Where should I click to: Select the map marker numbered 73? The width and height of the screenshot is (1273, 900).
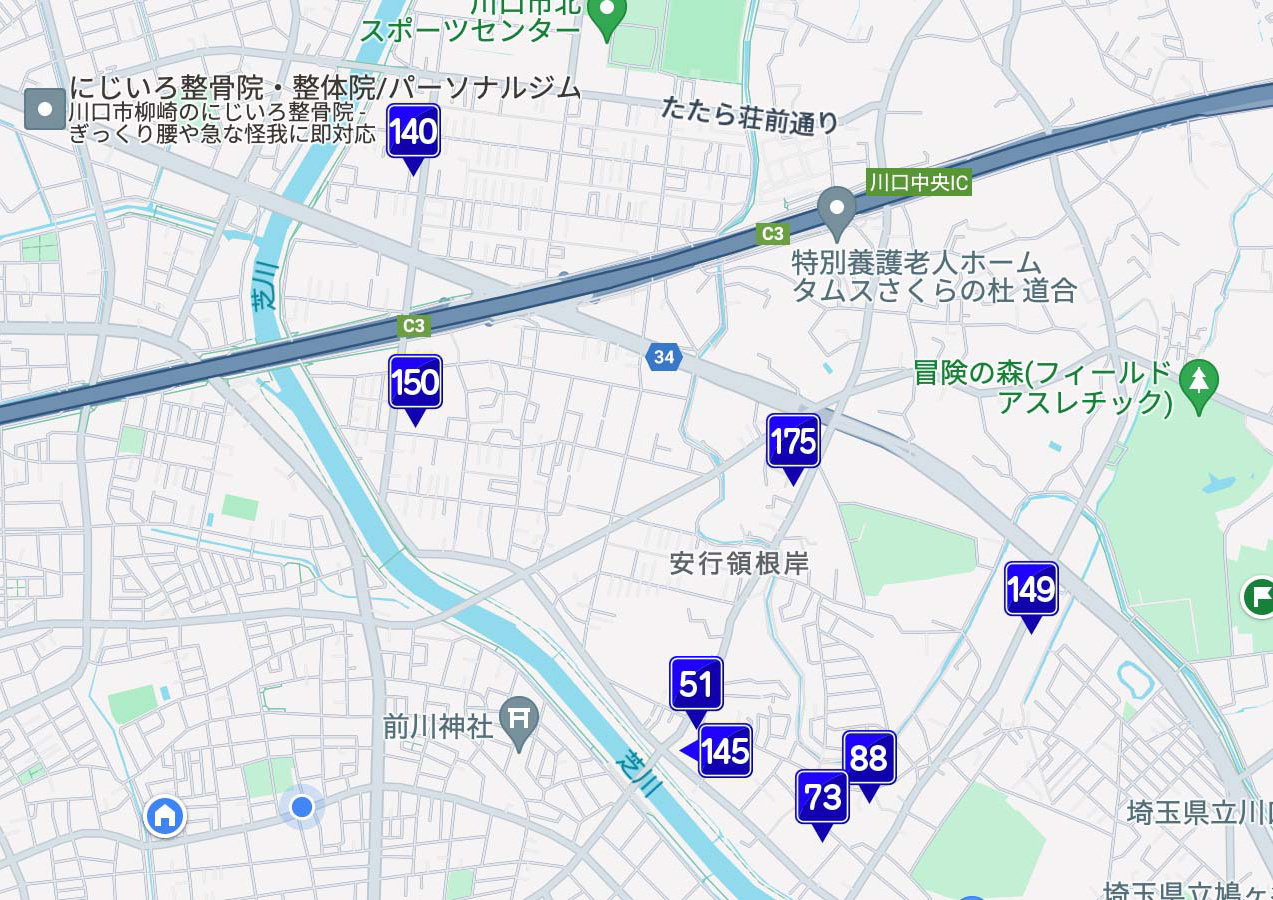[x=822, y=797]
